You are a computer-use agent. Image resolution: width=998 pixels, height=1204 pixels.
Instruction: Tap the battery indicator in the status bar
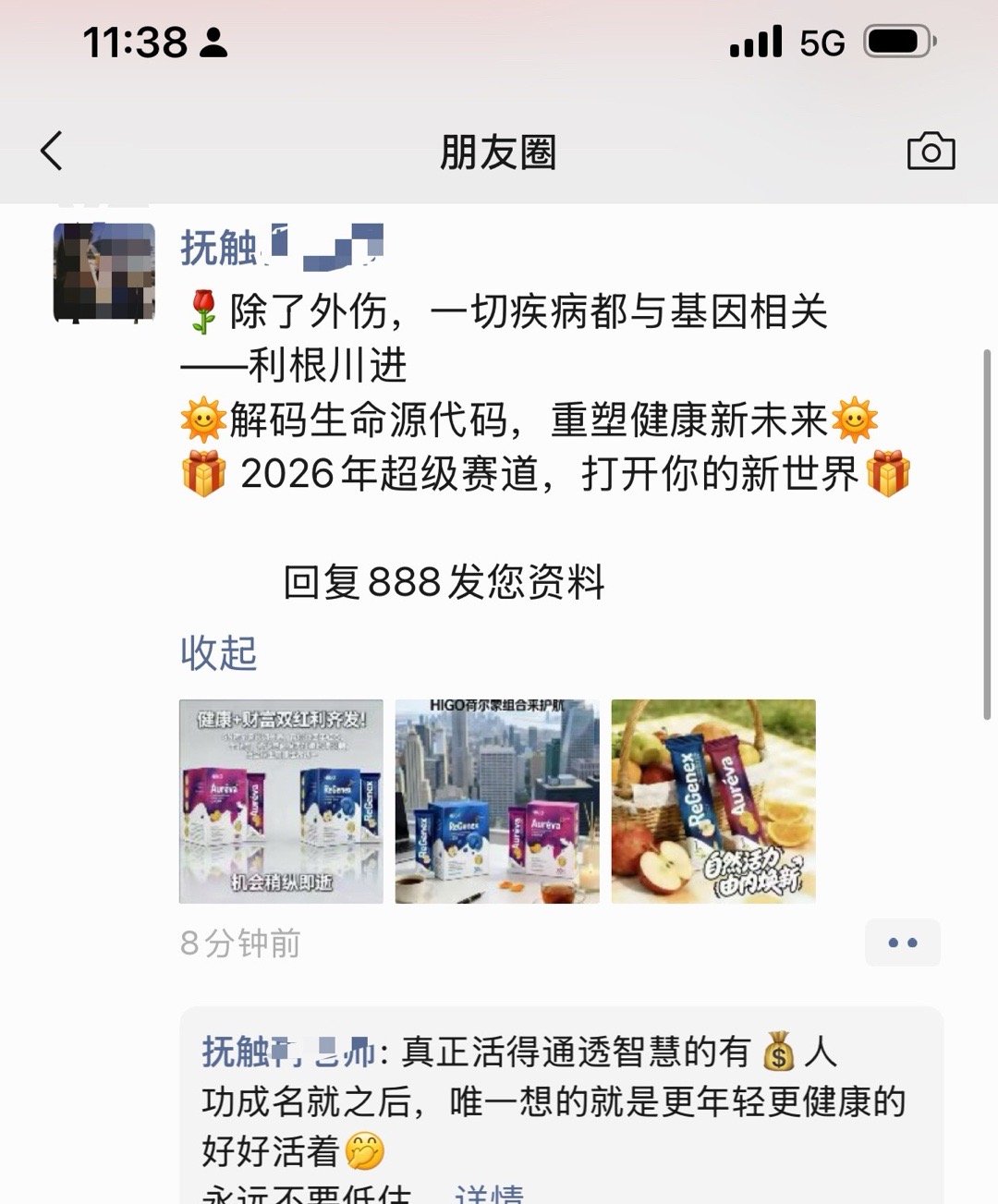point(894,41)
